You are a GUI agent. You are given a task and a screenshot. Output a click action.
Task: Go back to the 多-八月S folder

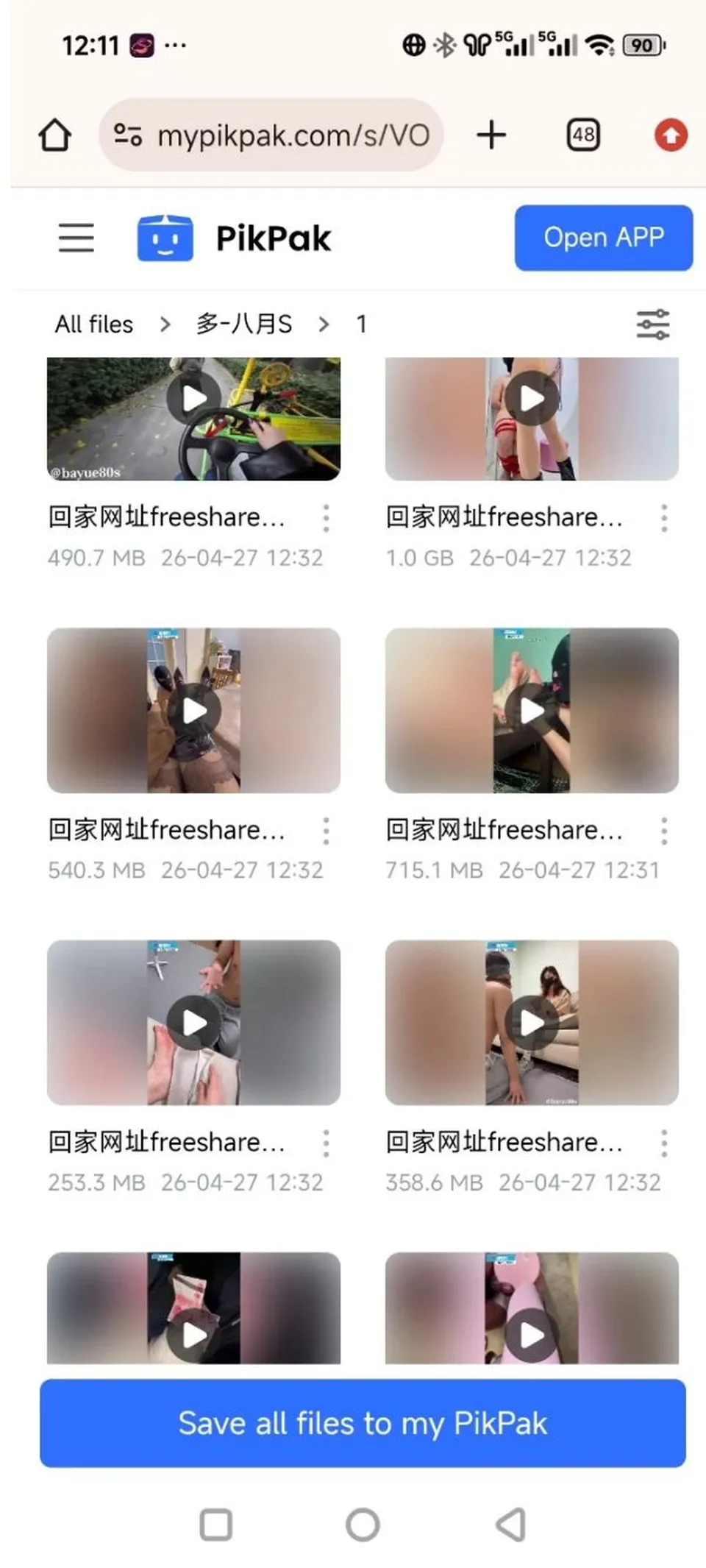click(244, 324)
